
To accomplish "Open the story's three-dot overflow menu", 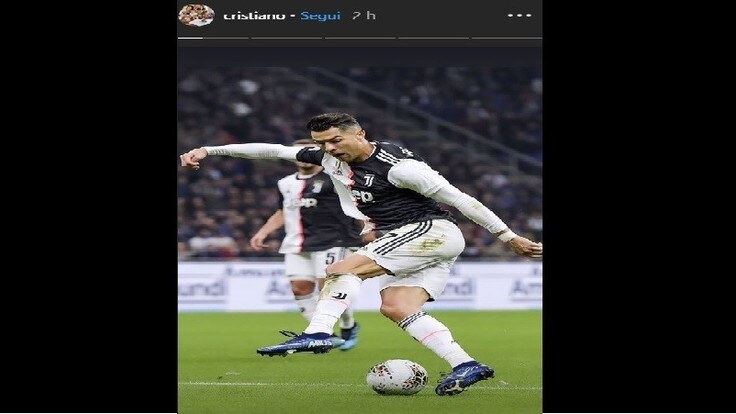I will (x=519, y=15).
